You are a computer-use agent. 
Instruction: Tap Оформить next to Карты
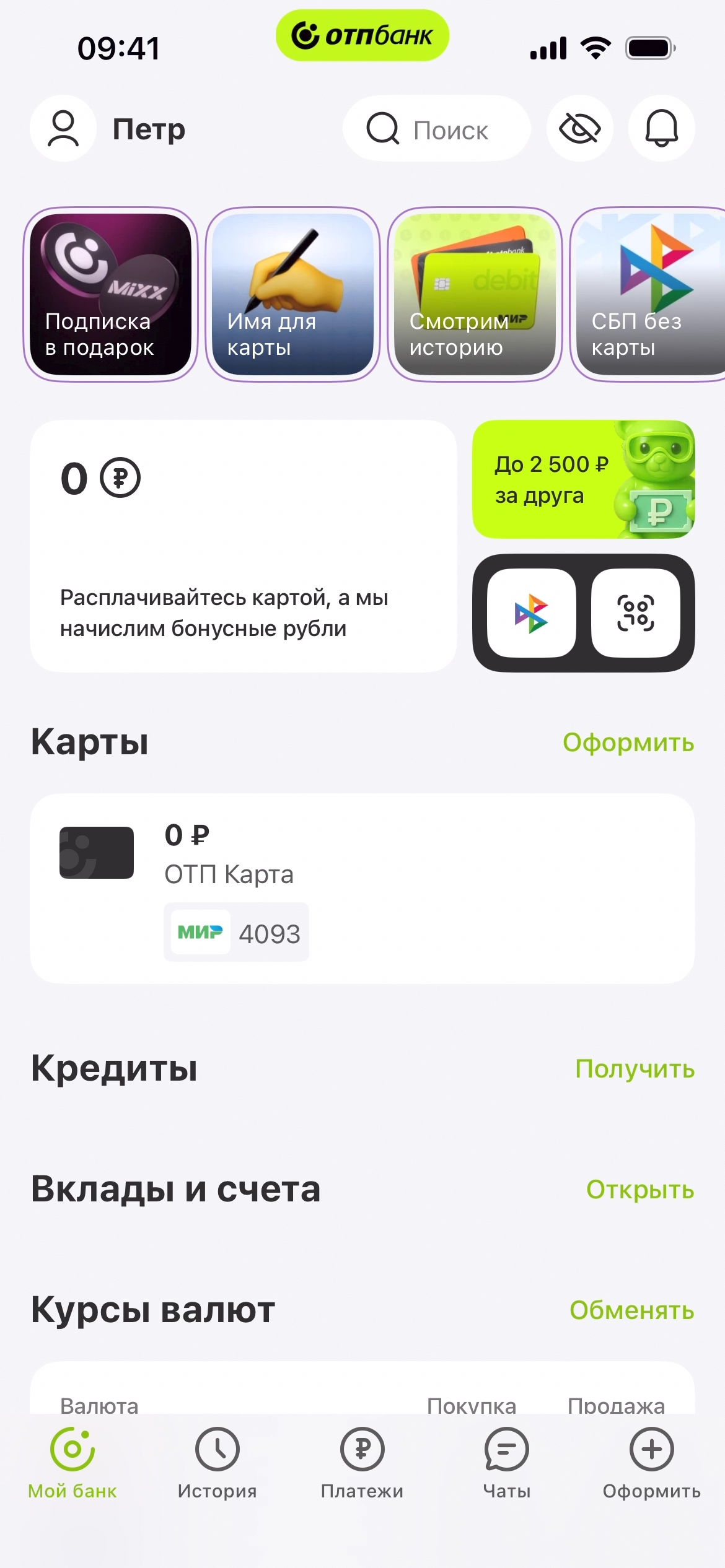pyautogui.click(x=628, y=743)
